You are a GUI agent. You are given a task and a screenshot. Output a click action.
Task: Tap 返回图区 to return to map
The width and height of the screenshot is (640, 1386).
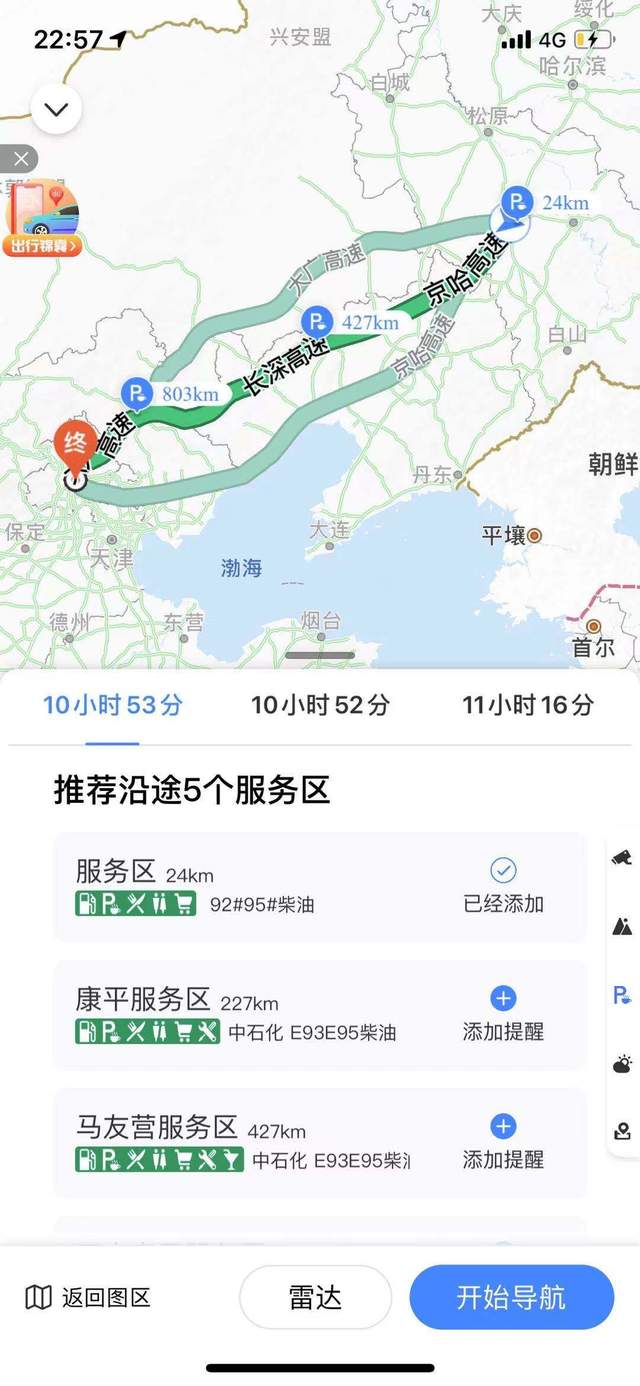[x=88, y=1298]
